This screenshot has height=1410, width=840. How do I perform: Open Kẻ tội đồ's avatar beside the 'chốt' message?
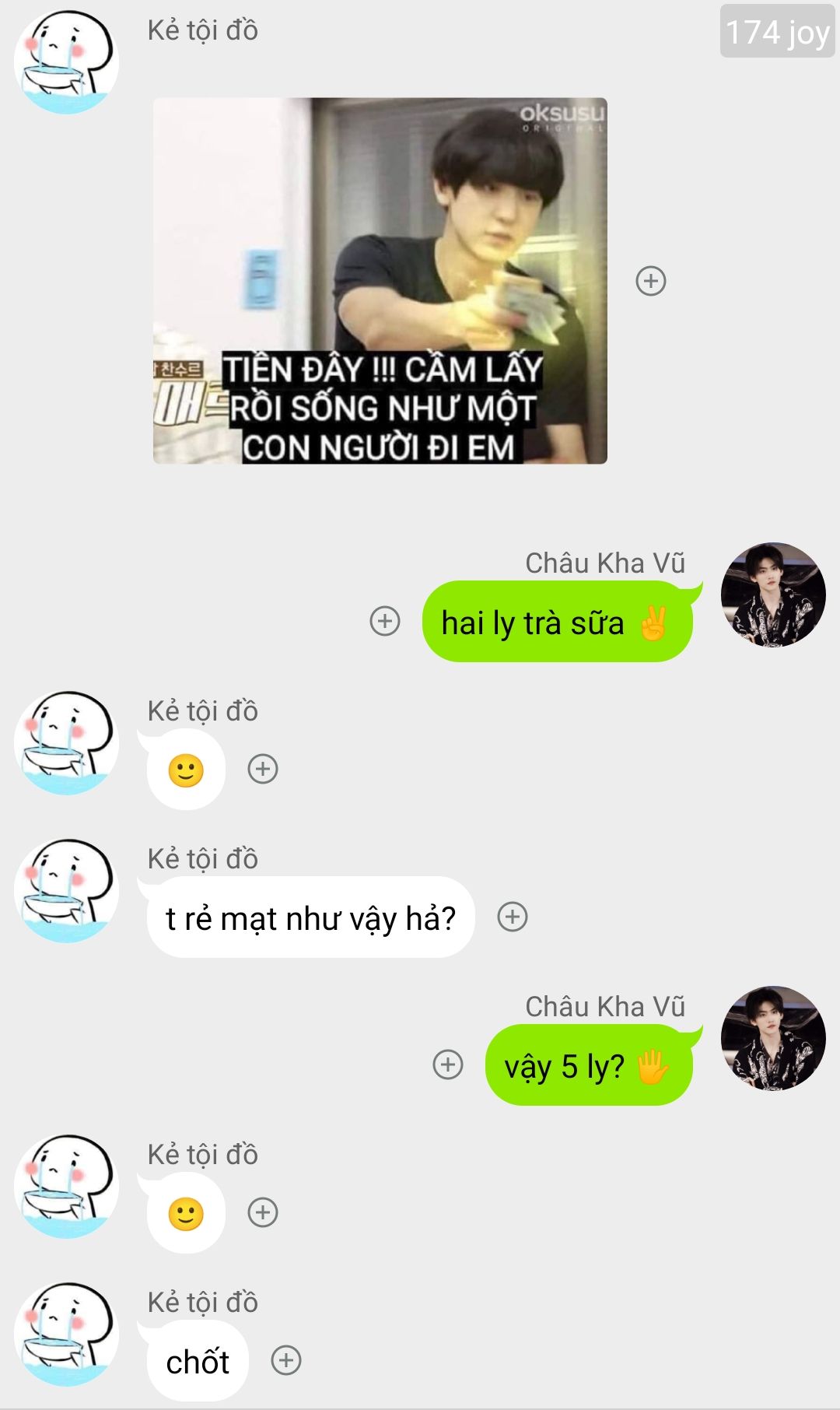pyautogui.click(x=67, y=1334)
